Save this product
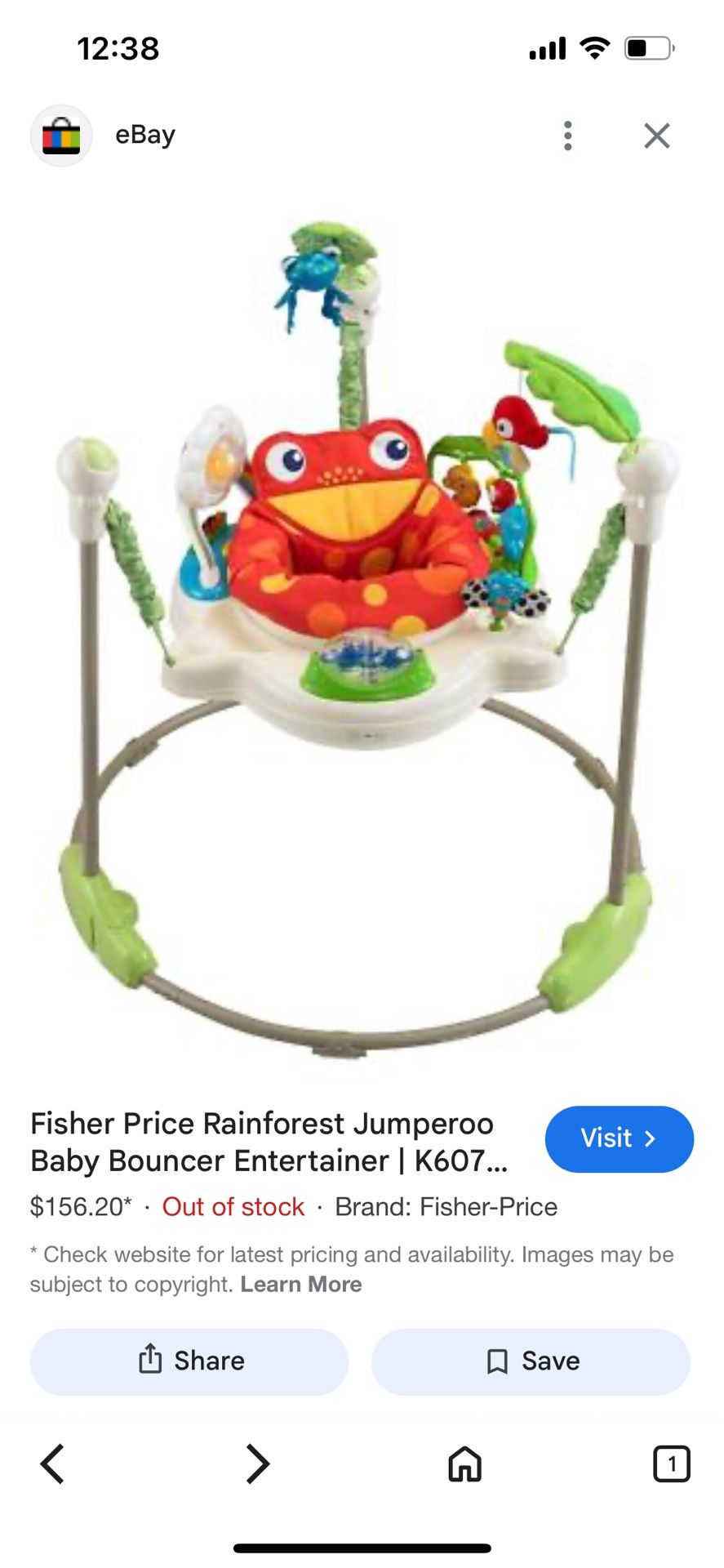The width and height of the screenshot is (724, 1568). (531, 1361)
